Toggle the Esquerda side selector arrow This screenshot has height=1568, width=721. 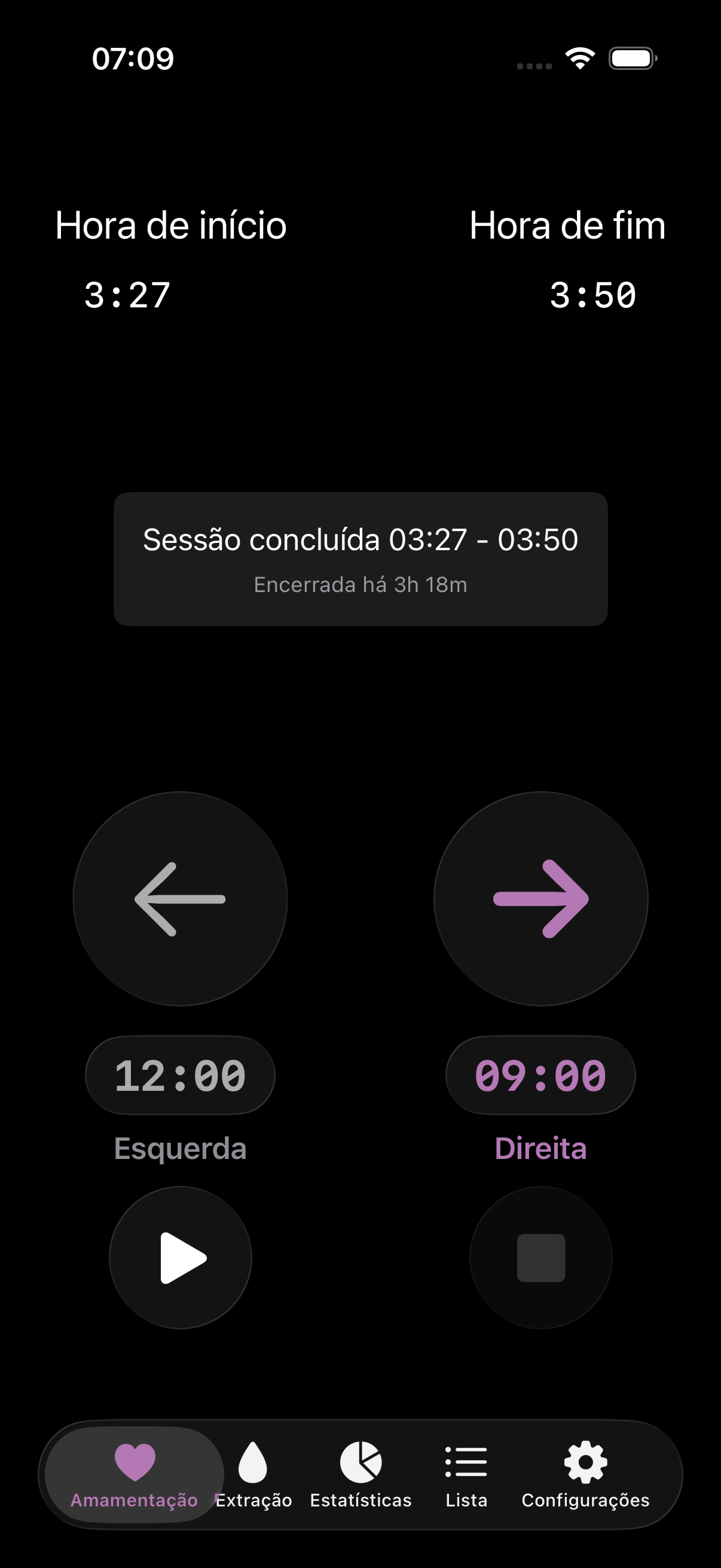180,899
